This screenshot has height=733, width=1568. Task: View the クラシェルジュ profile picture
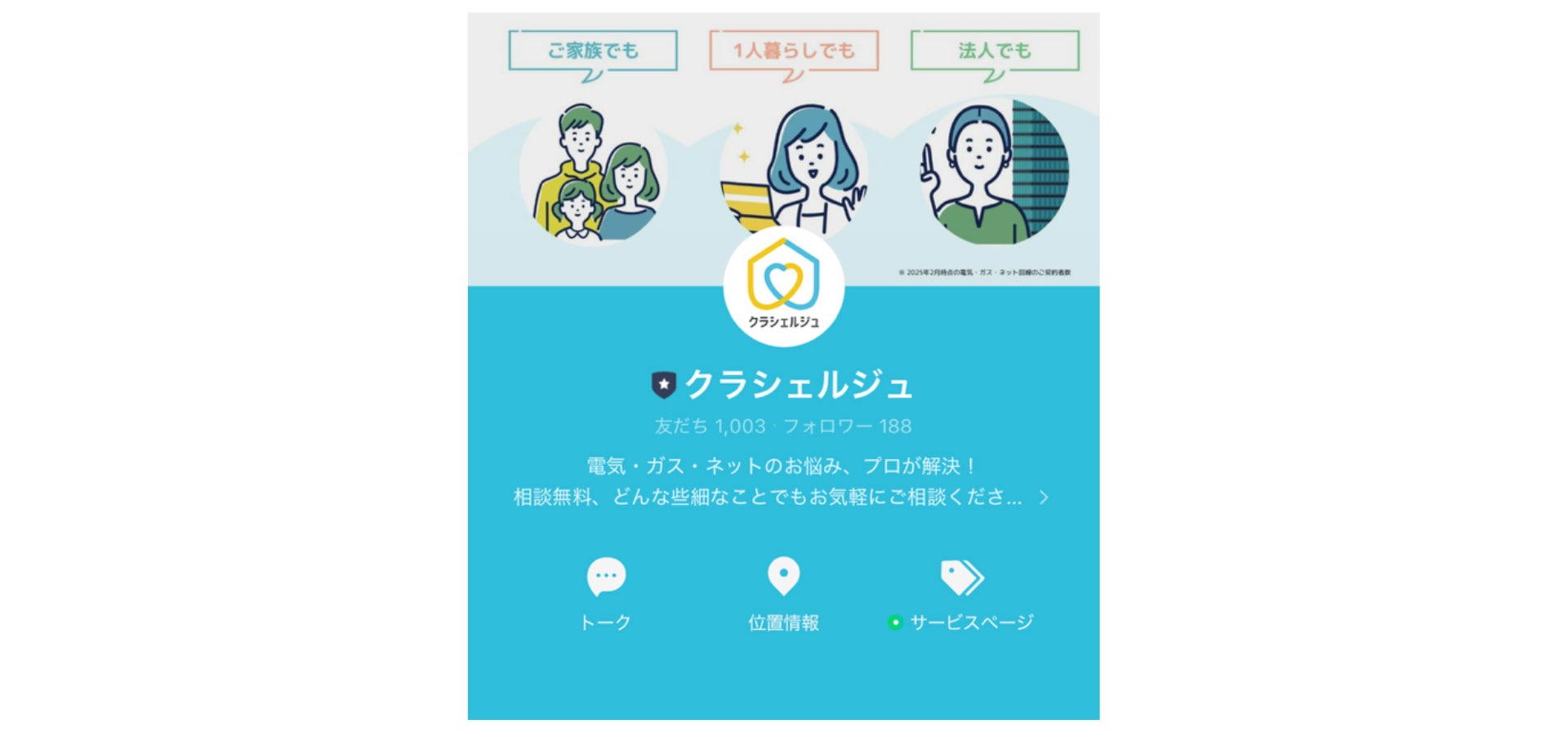783,286
